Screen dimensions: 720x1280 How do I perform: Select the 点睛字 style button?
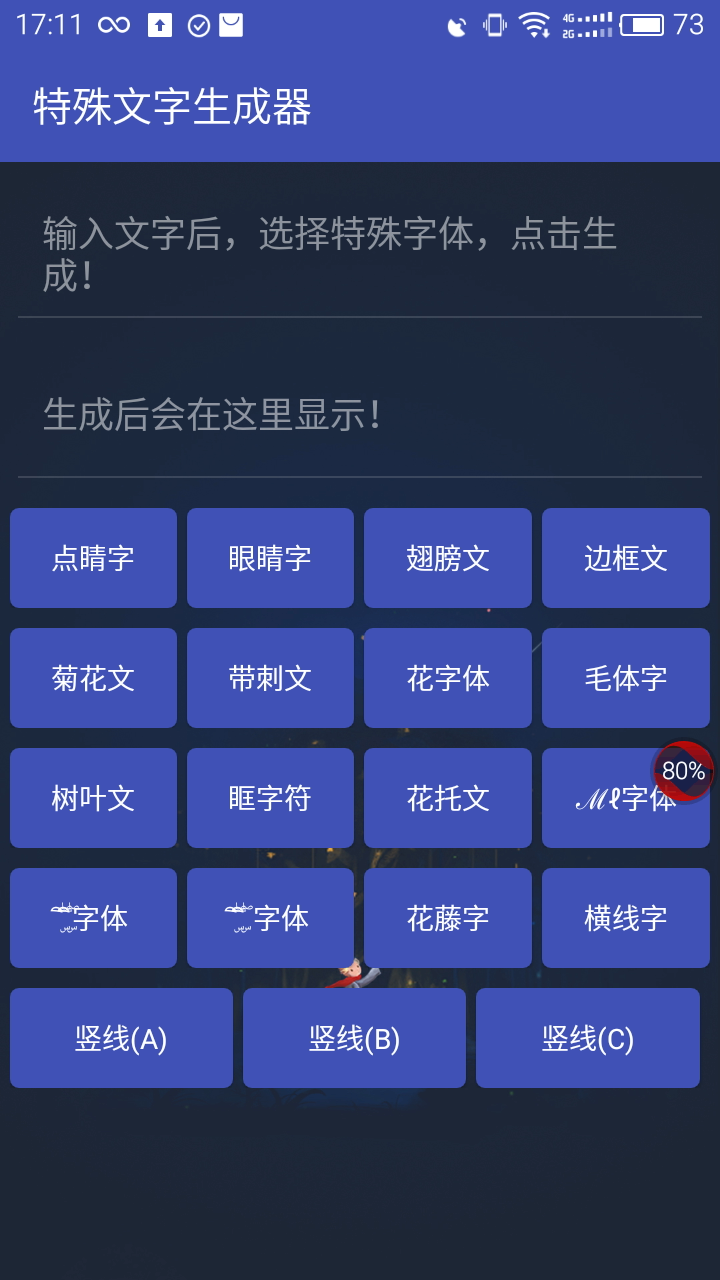(x=92, y=557)
